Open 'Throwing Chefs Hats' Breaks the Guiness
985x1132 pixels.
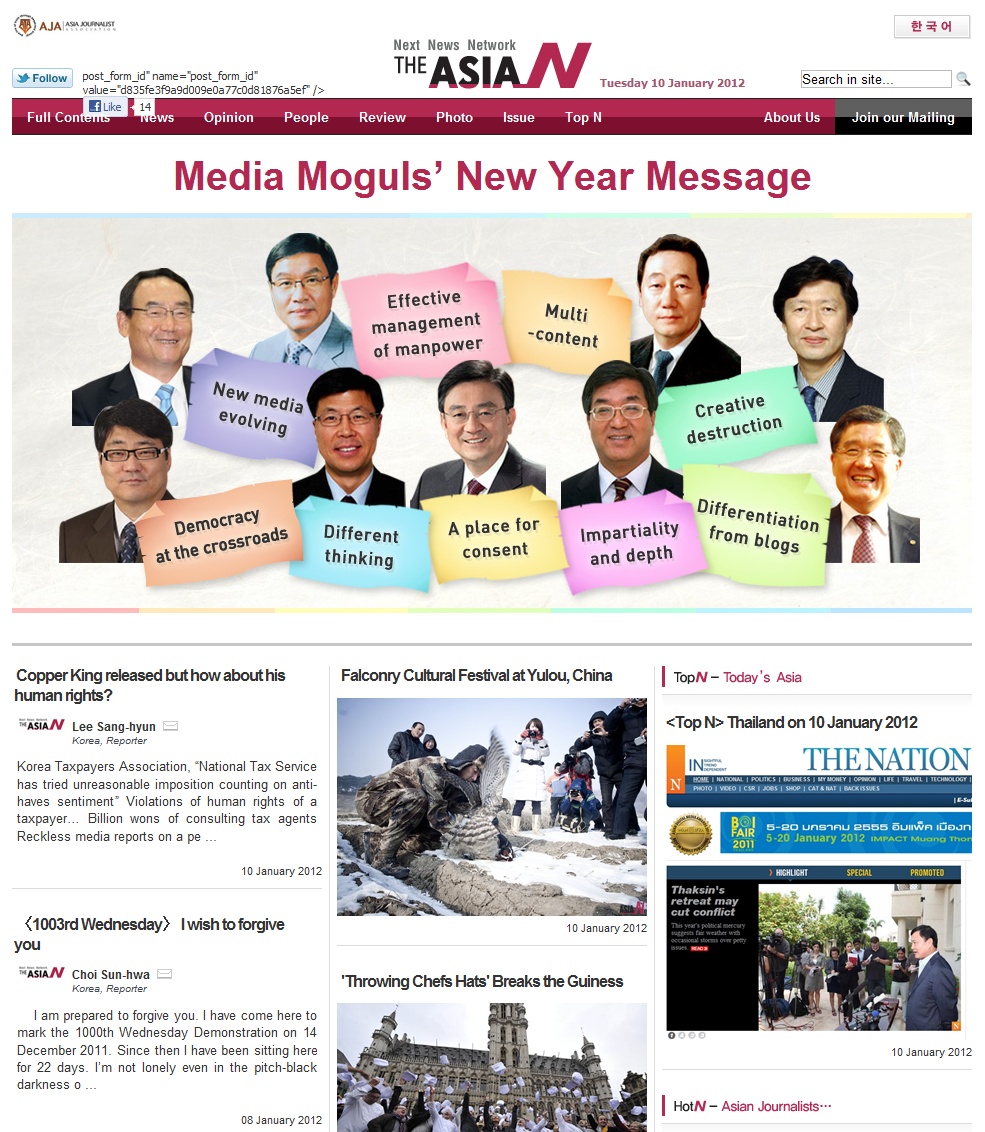[x=481, y=981]
